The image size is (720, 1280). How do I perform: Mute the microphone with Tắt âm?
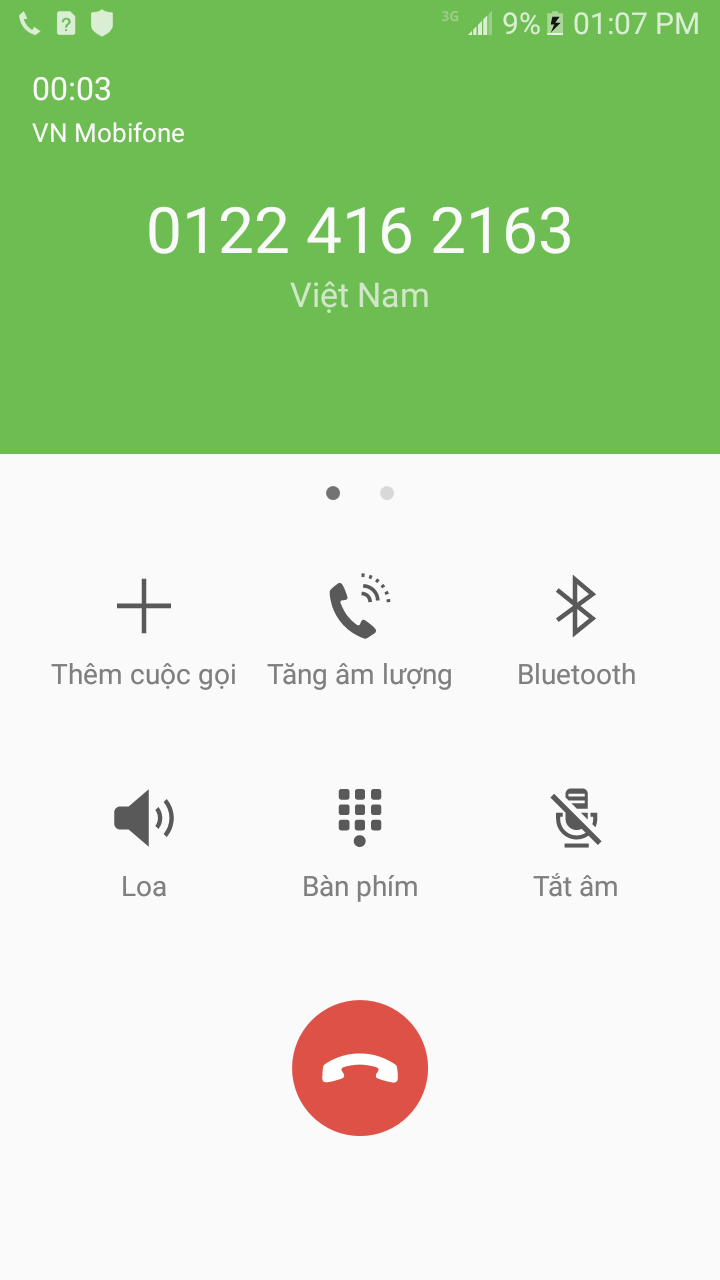(x=576, y=843)
